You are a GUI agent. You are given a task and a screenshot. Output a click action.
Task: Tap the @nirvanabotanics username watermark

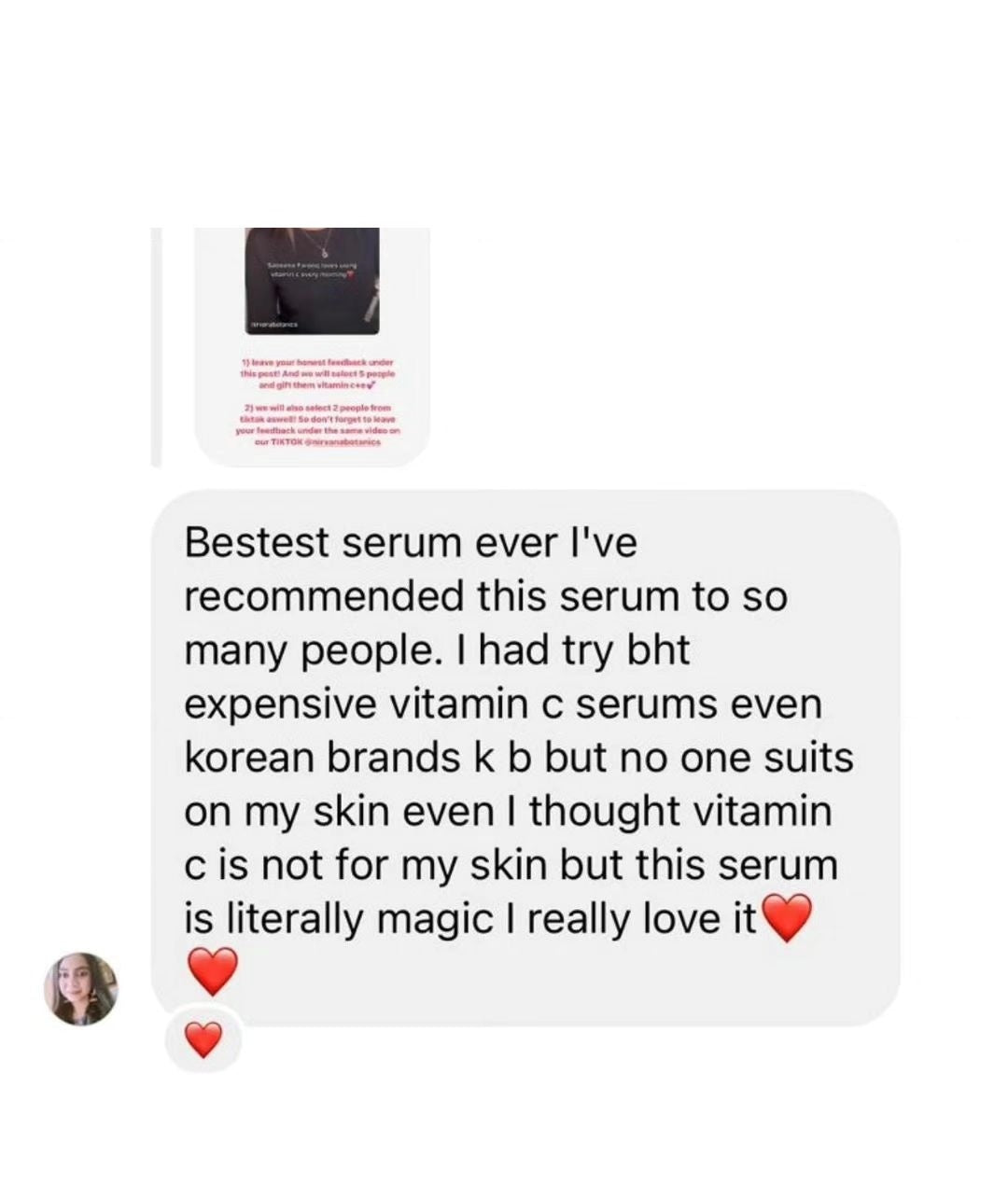[x=273, y=325]
